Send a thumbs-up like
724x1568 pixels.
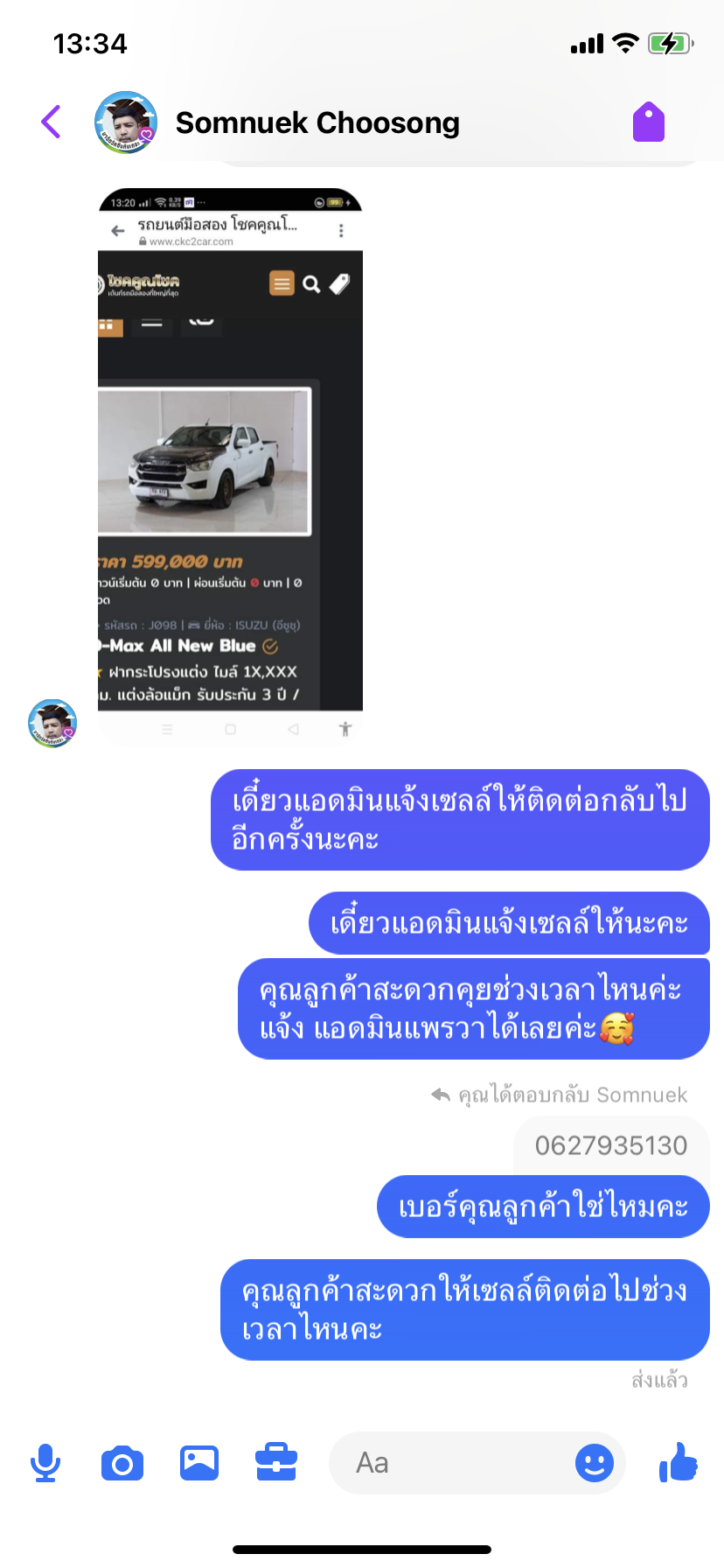click(x=679, y=1462)
